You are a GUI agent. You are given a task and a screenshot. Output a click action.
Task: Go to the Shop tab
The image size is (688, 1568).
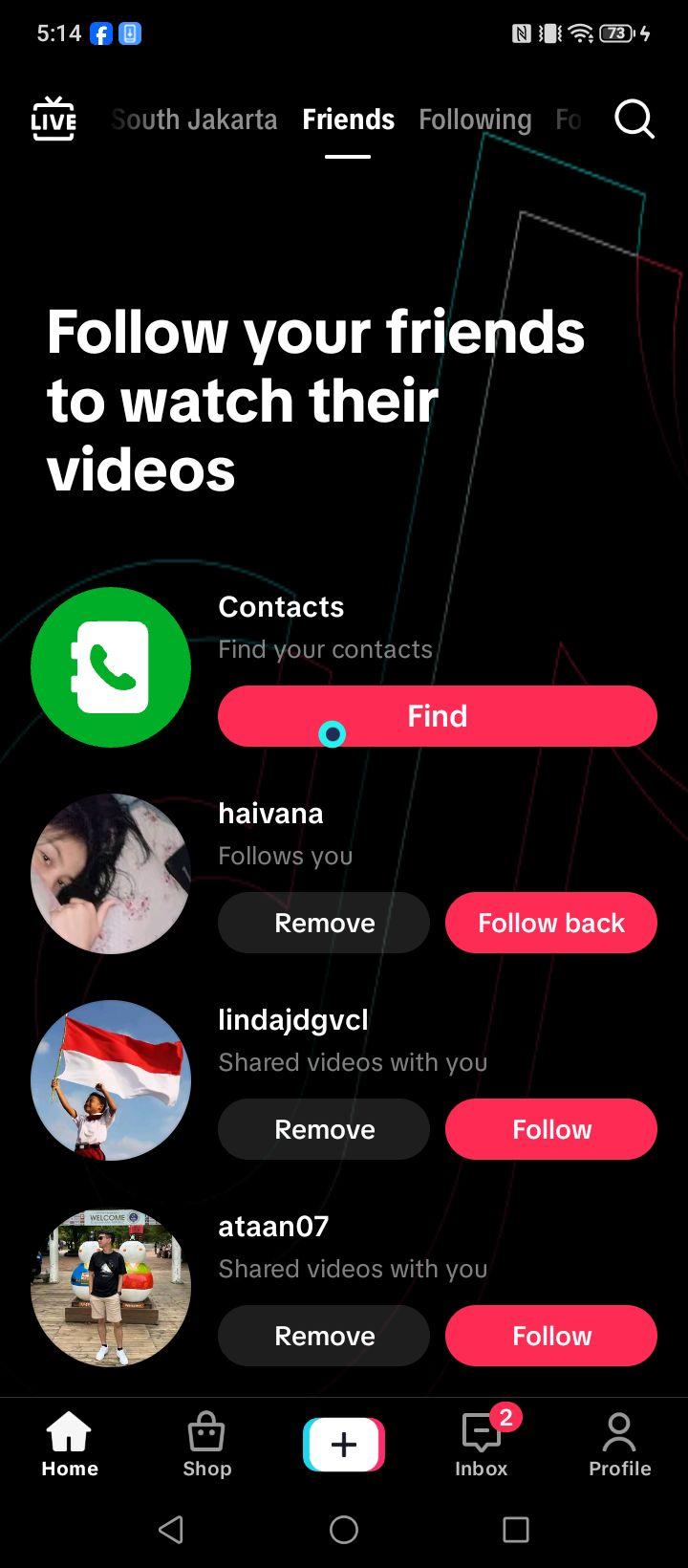(207, 1445)
